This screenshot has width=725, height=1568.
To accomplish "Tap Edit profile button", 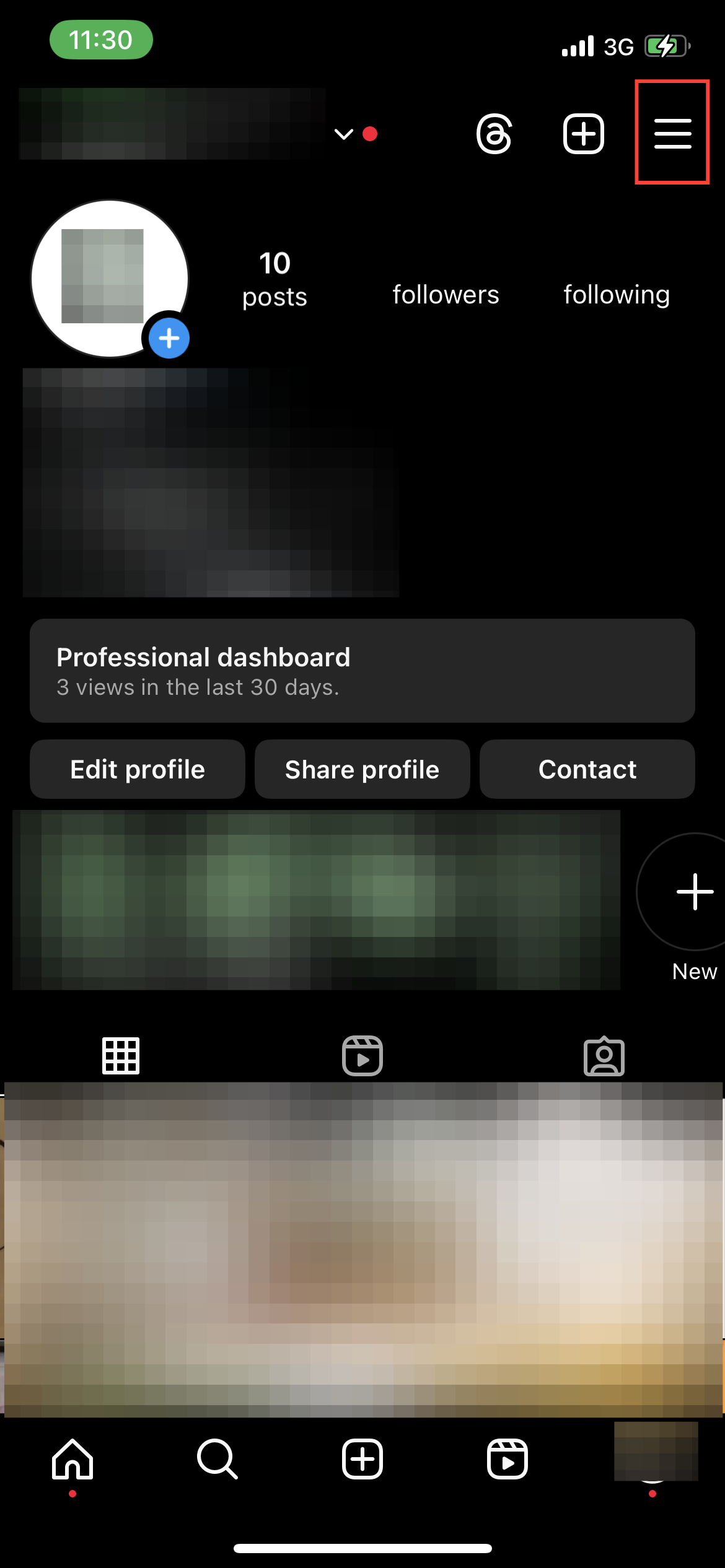I will pos(138,769).
